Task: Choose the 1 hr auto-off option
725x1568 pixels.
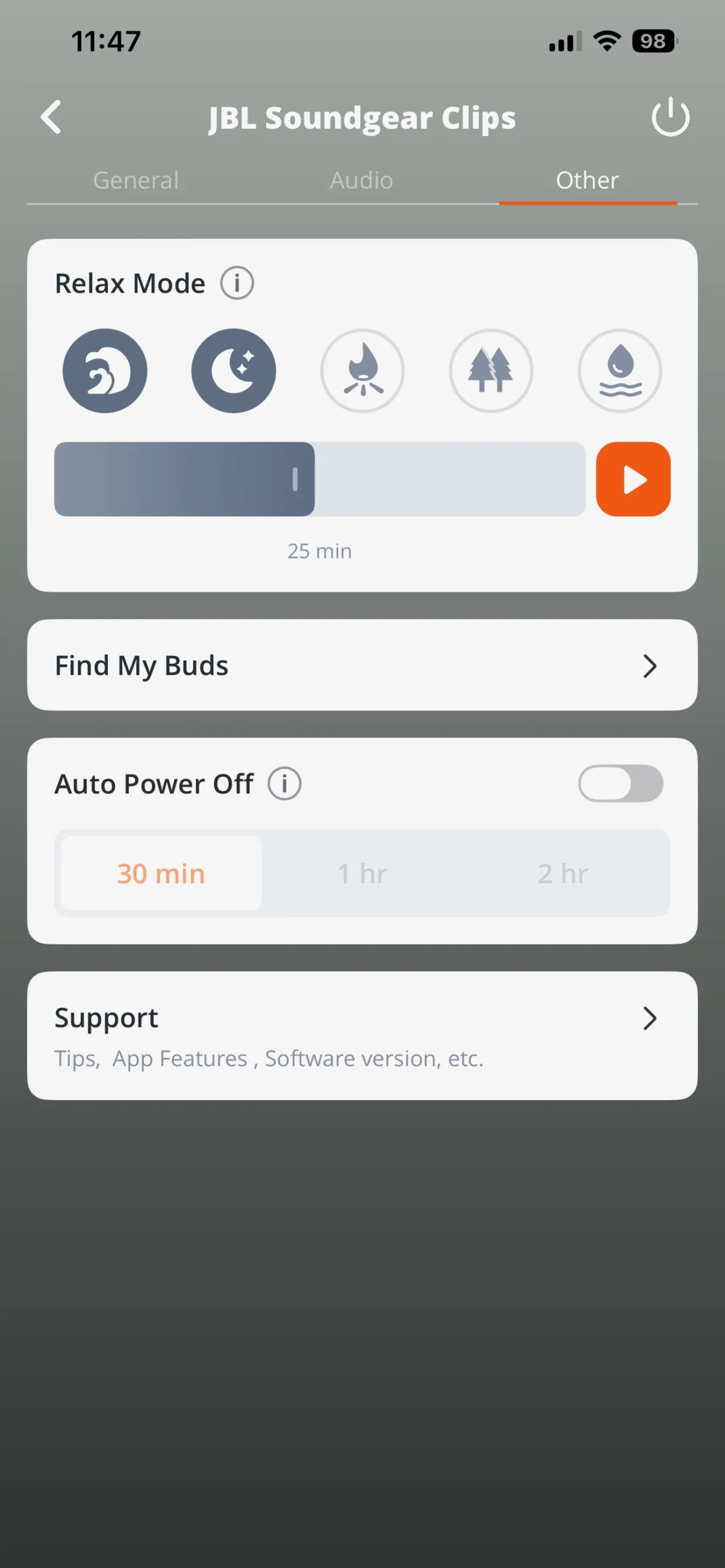Action: tap(362, 873)
